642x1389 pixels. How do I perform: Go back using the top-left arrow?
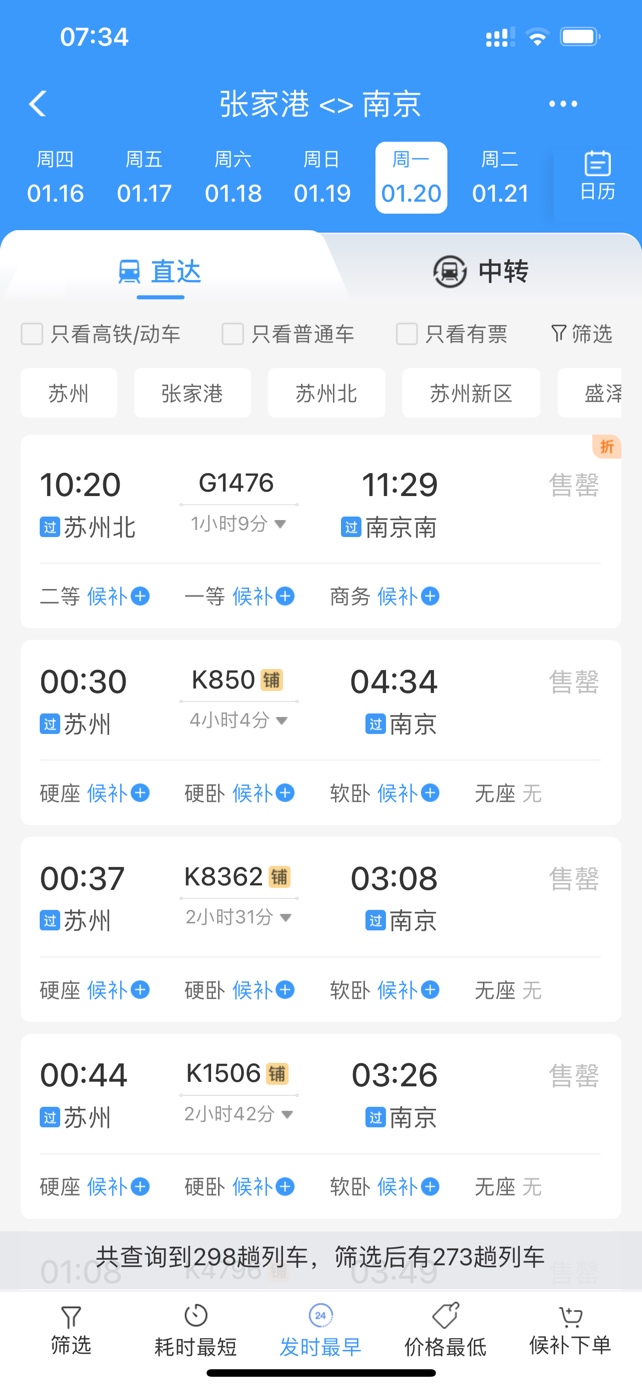point(38,104)
